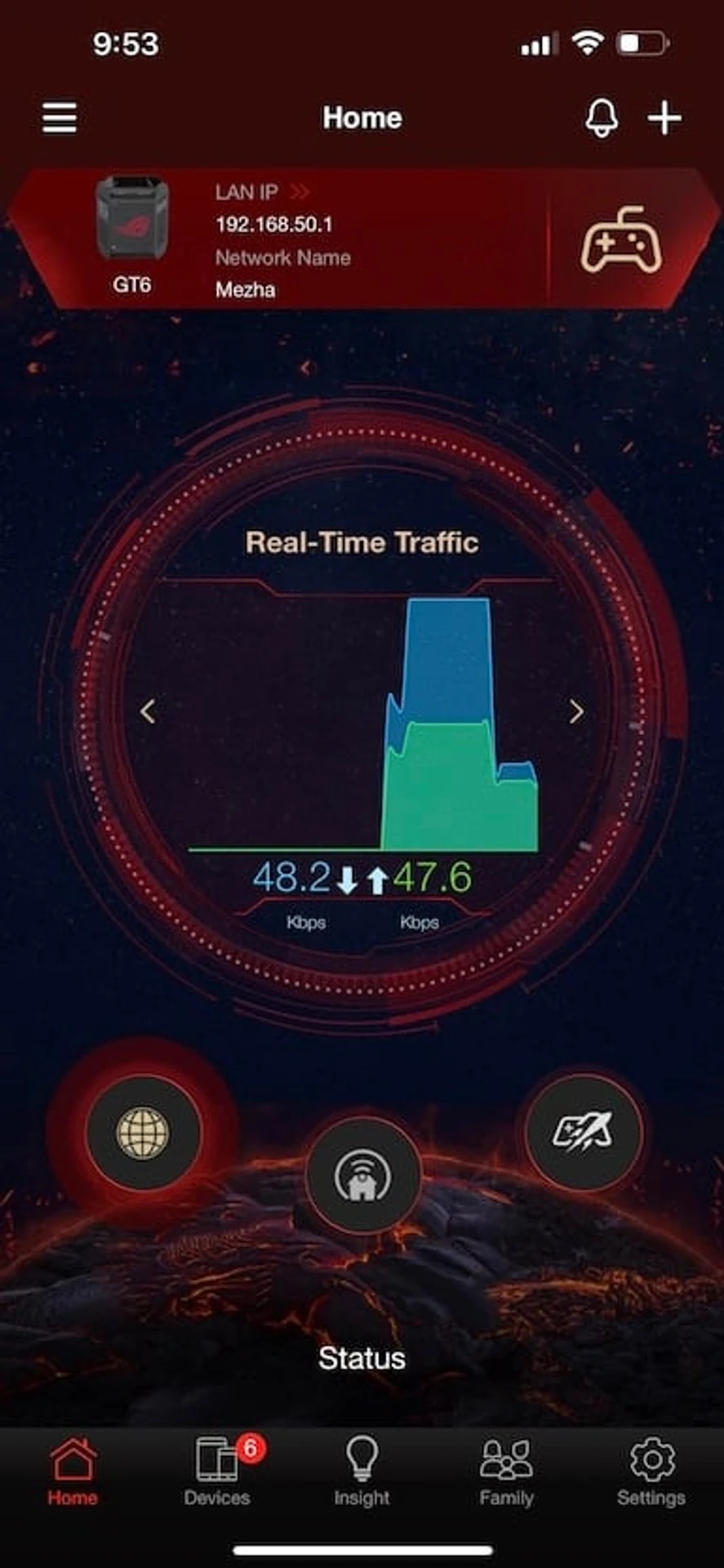Switch to the Family tab
The width and height of the screenshot is (724, 1568).
tap(506, 1472)
